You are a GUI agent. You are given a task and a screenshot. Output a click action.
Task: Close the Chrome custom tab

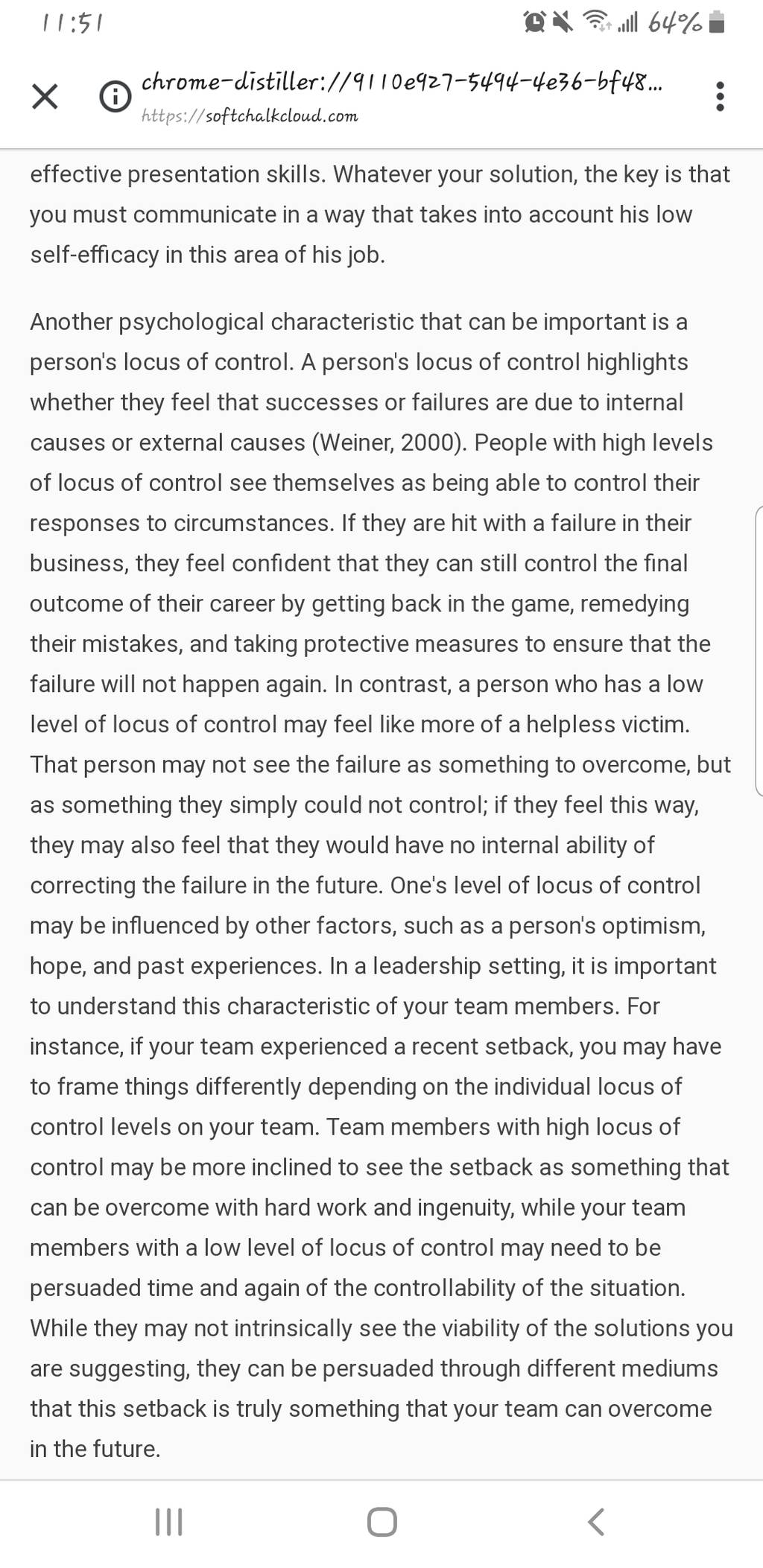pyautogui.click(x=45, y=96)
